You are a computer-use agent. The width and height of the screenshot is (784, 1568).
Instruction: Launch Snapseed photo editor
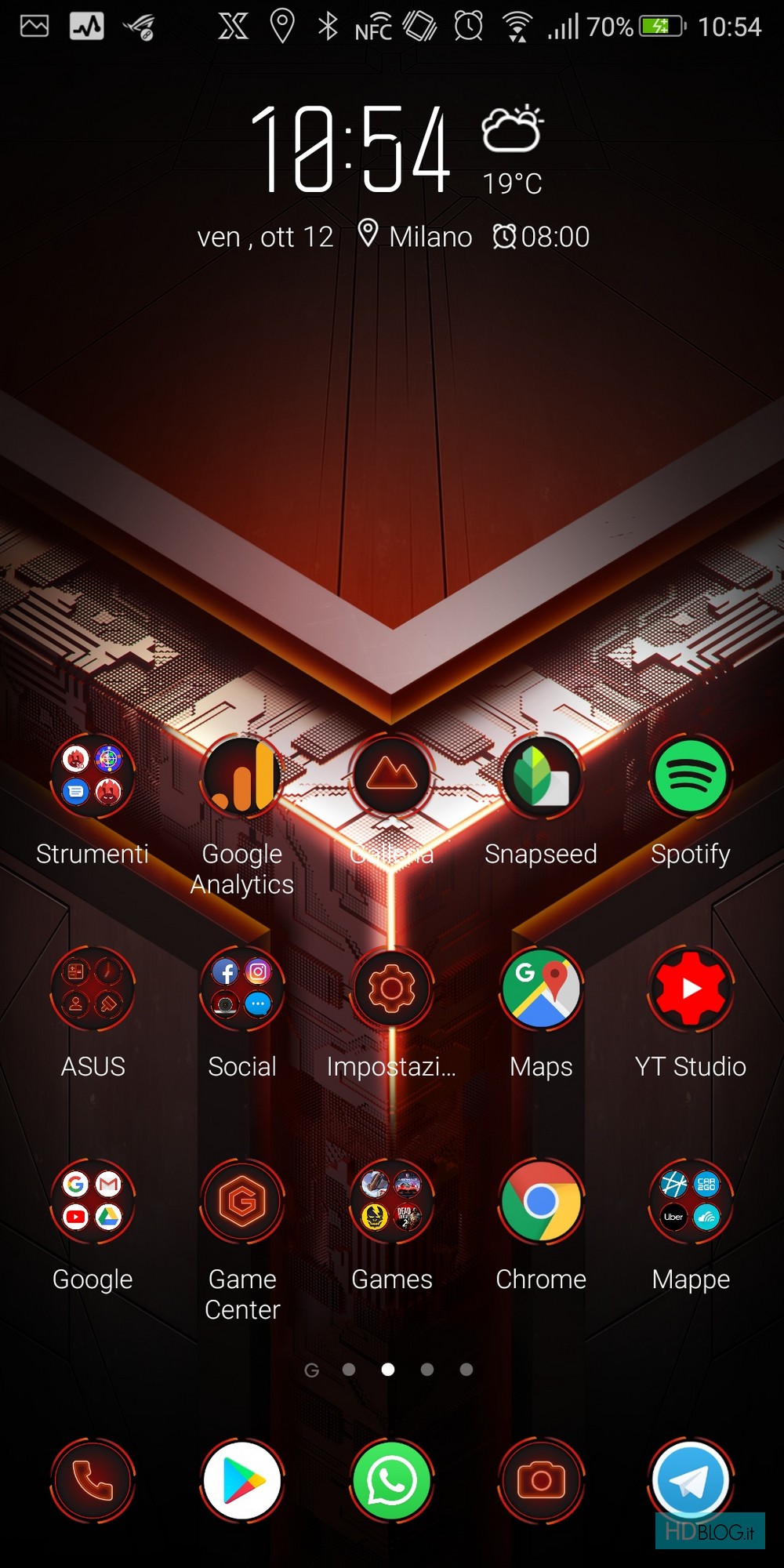coord(541,776)
